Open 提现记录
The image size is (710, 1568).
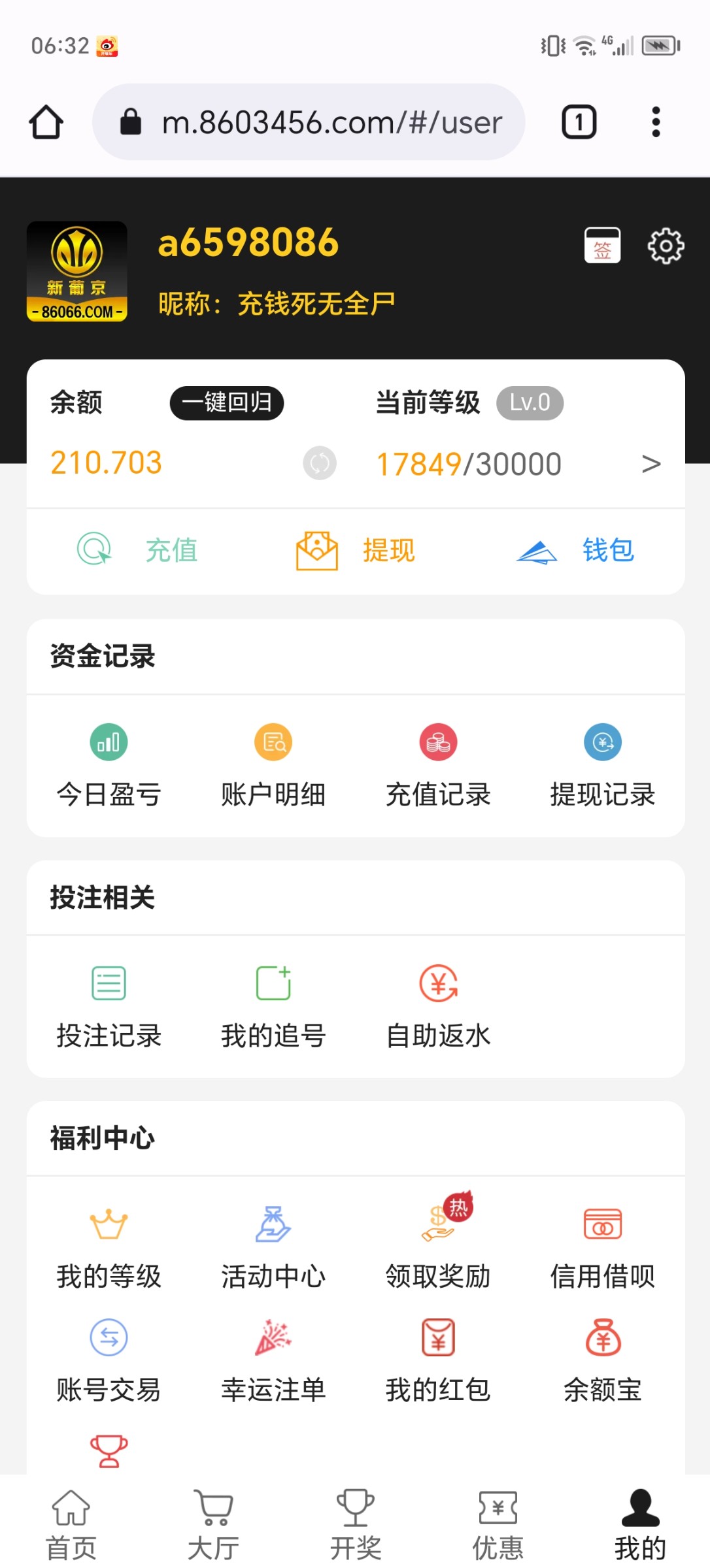(602, 765)
